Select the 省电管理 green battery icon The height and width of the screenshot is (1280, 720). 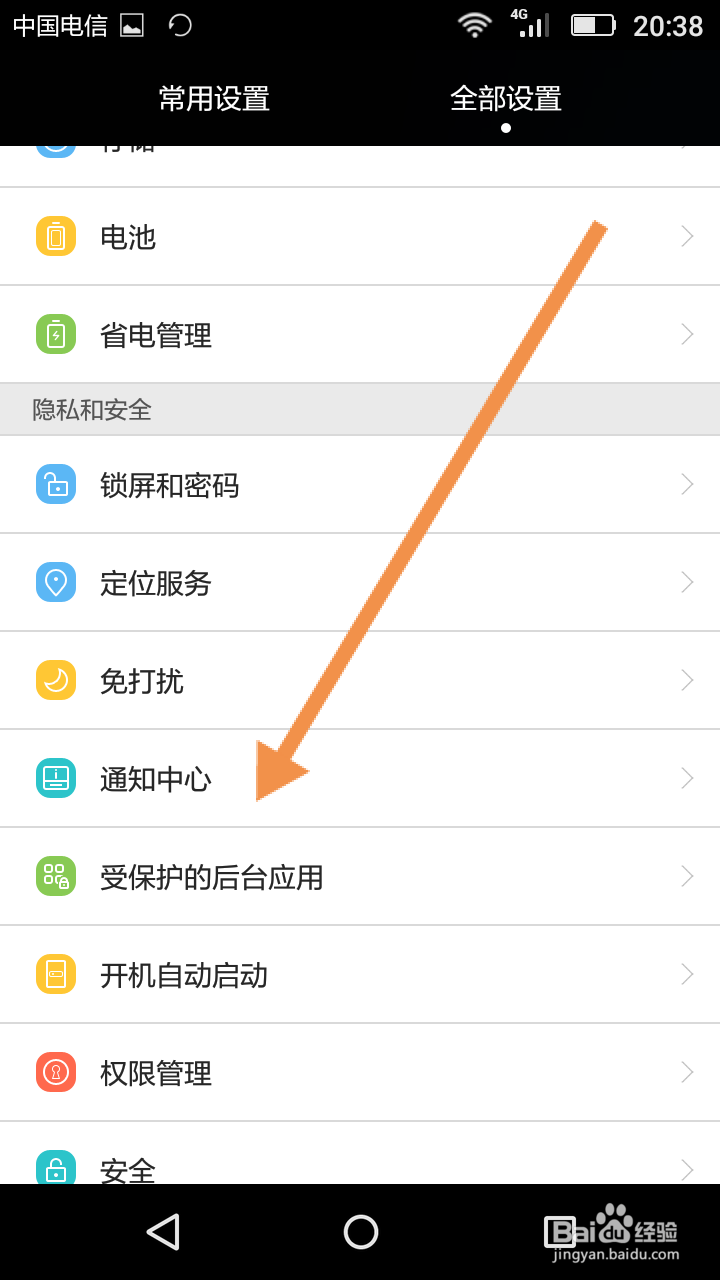[55, 335]
